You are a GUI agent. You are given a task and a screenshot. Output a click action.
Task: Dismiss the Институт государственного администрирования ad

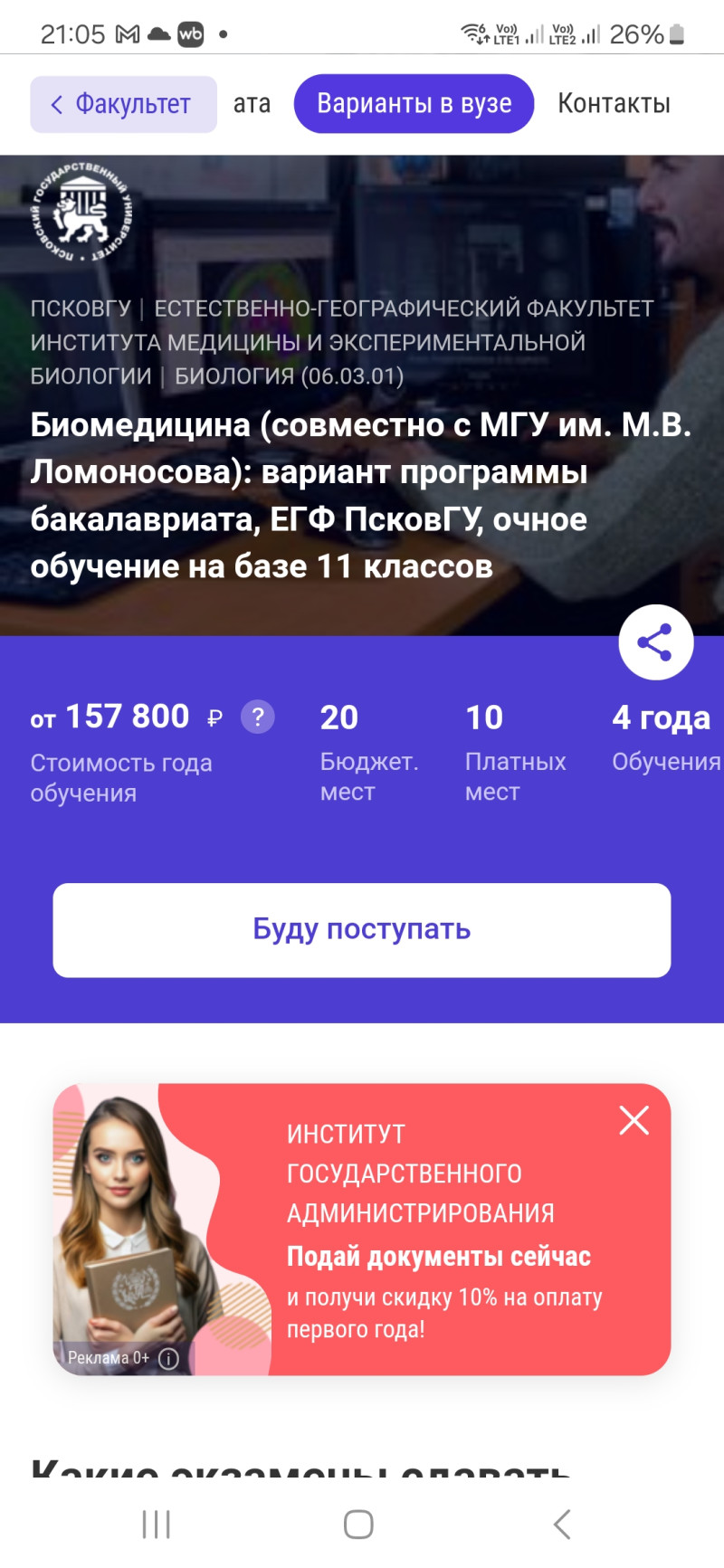(633, 1120)
